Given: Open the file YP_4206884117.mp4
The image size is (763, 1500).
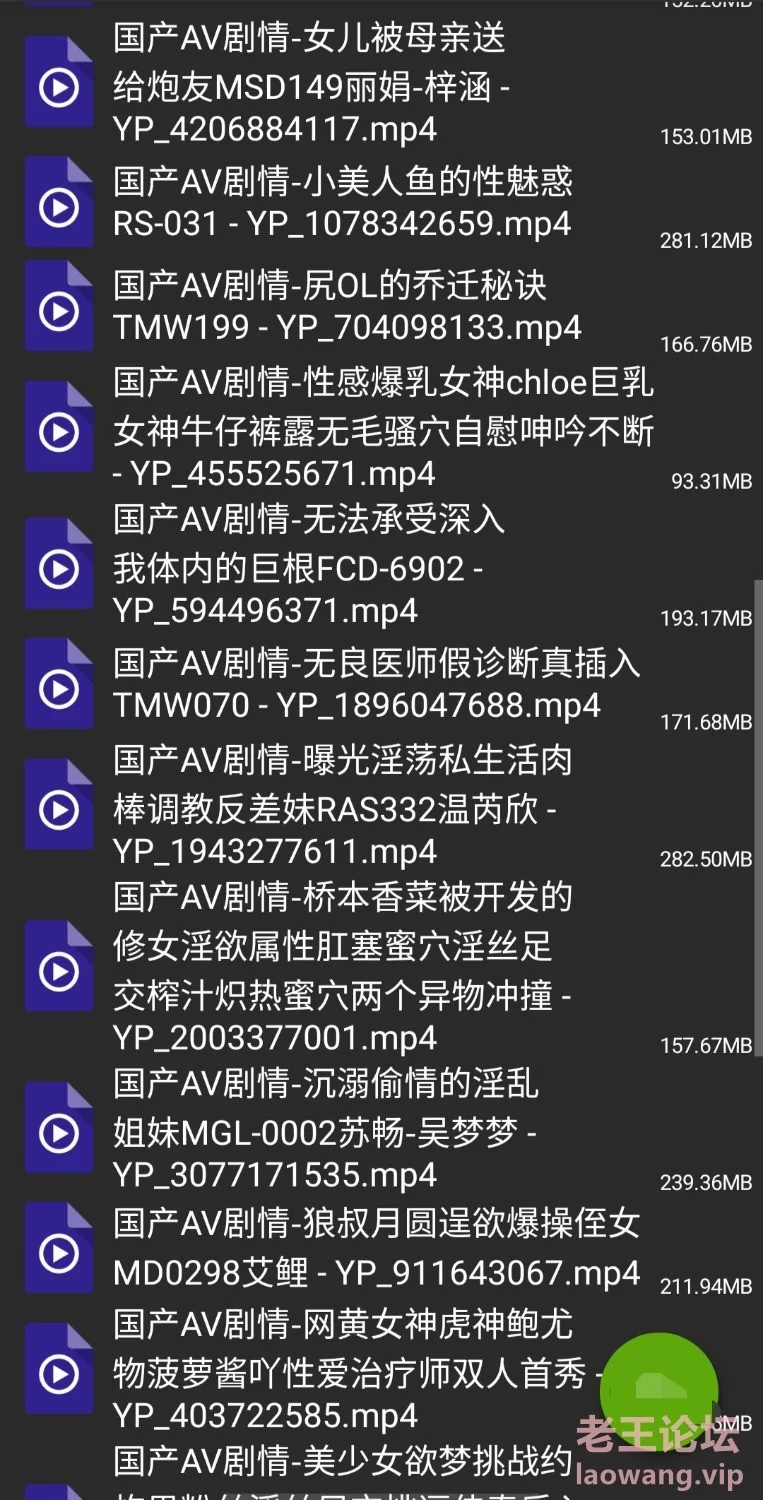Looking at the screenshot, I should [x=381, y=85].
